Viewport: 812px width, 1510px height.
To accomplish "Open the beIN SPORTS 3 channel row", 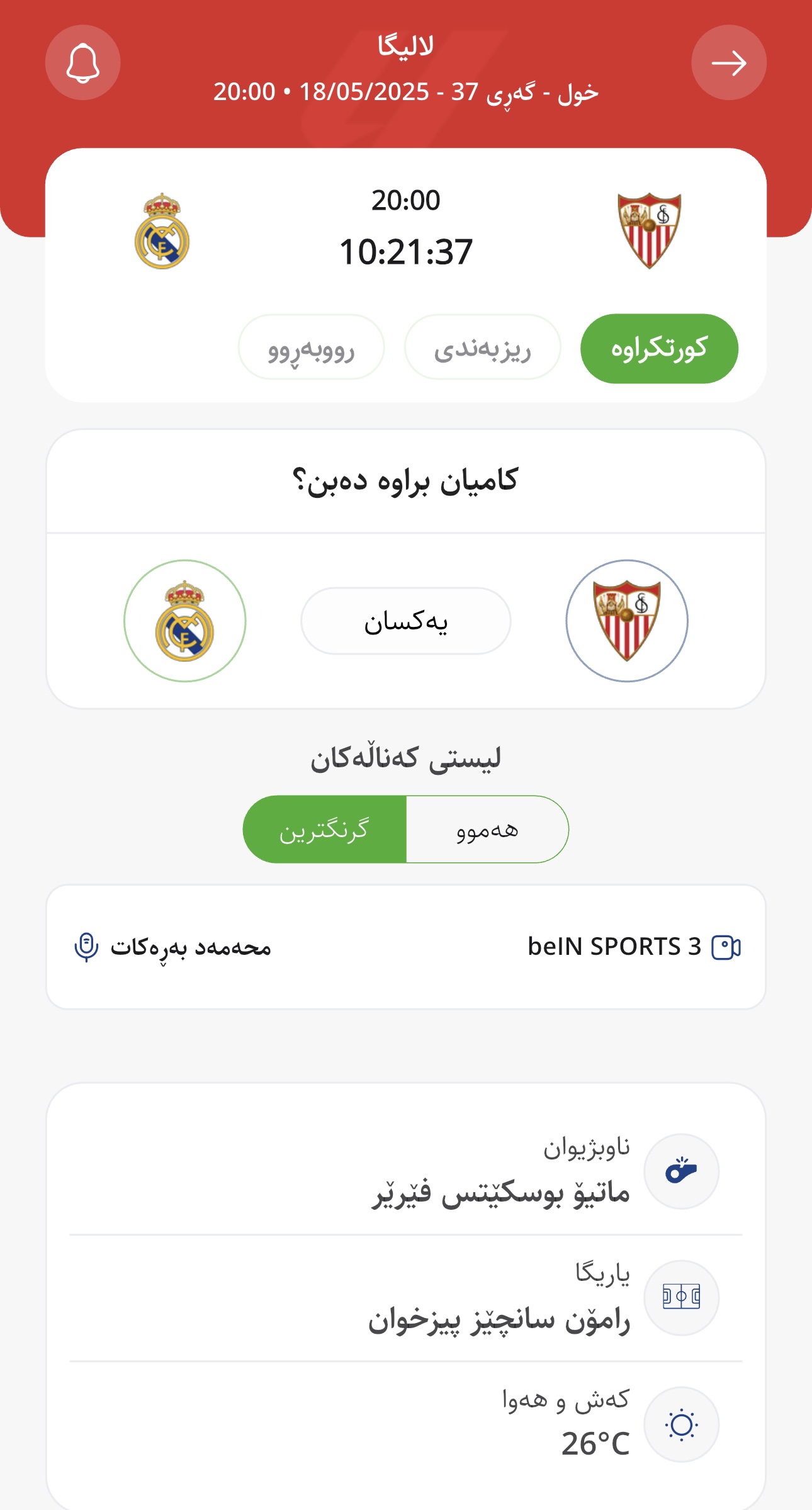I will [x=405, y=947].
